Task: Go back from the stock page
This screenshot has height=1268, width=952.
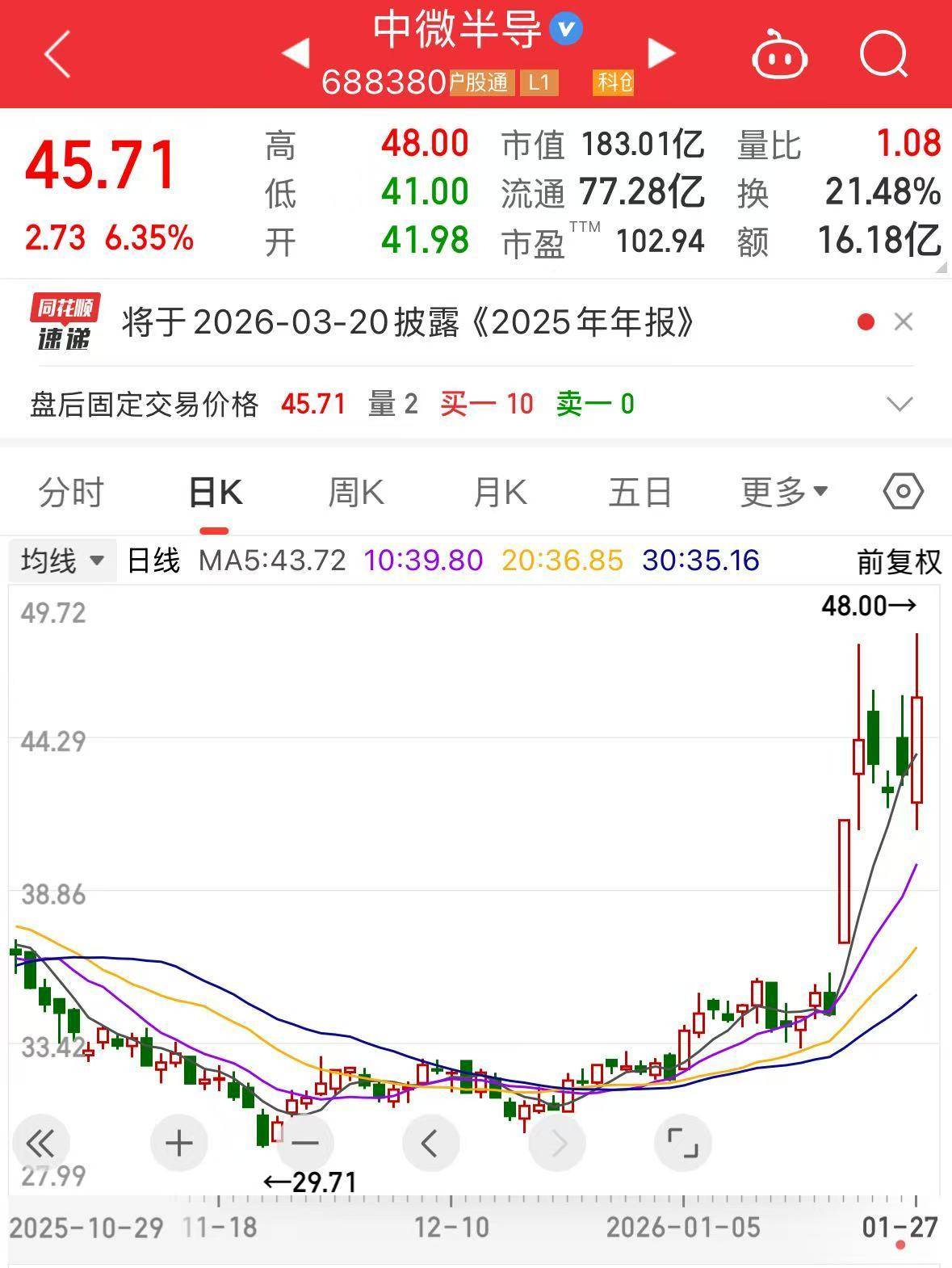Action: [58, 55]
